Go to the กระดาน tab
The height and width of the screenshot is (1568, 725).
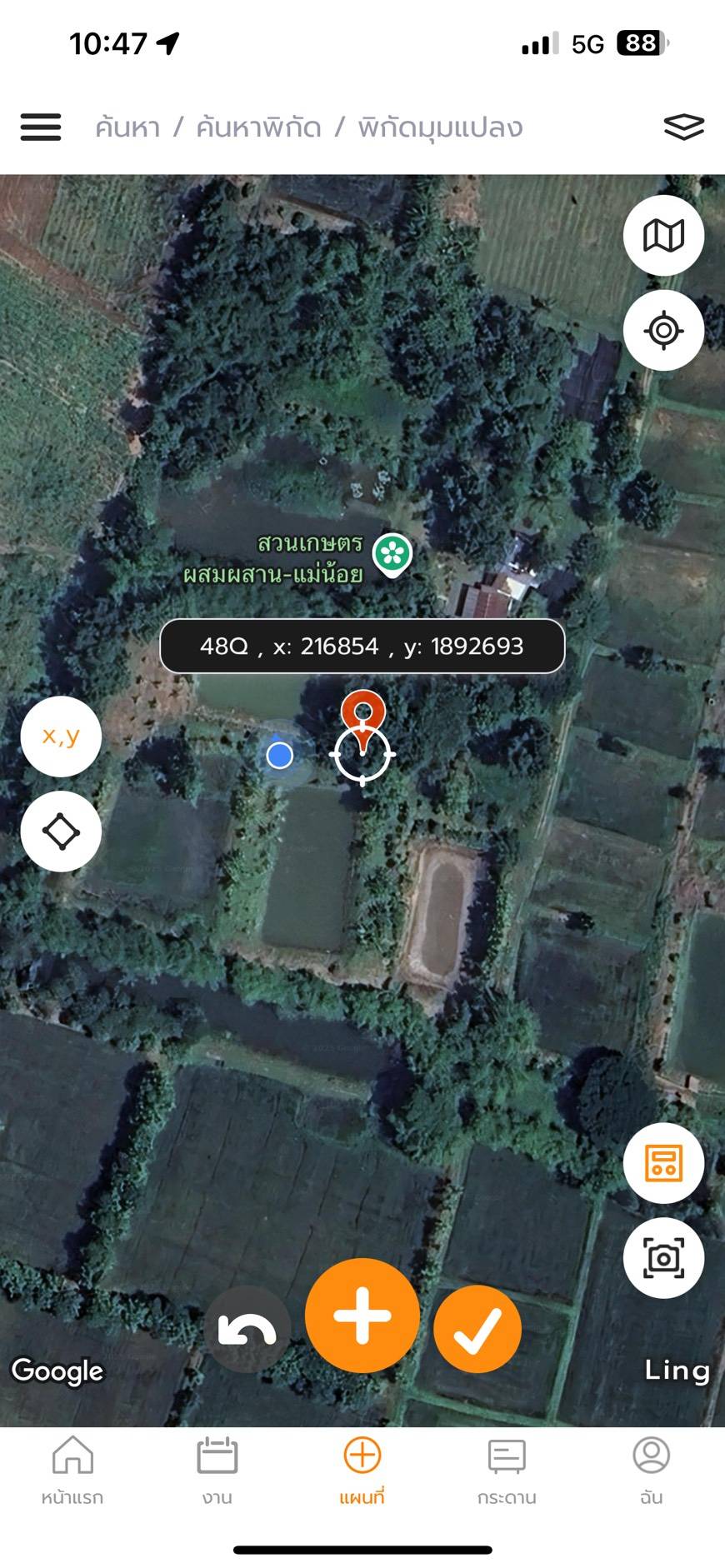click(x=507, y=1471)
